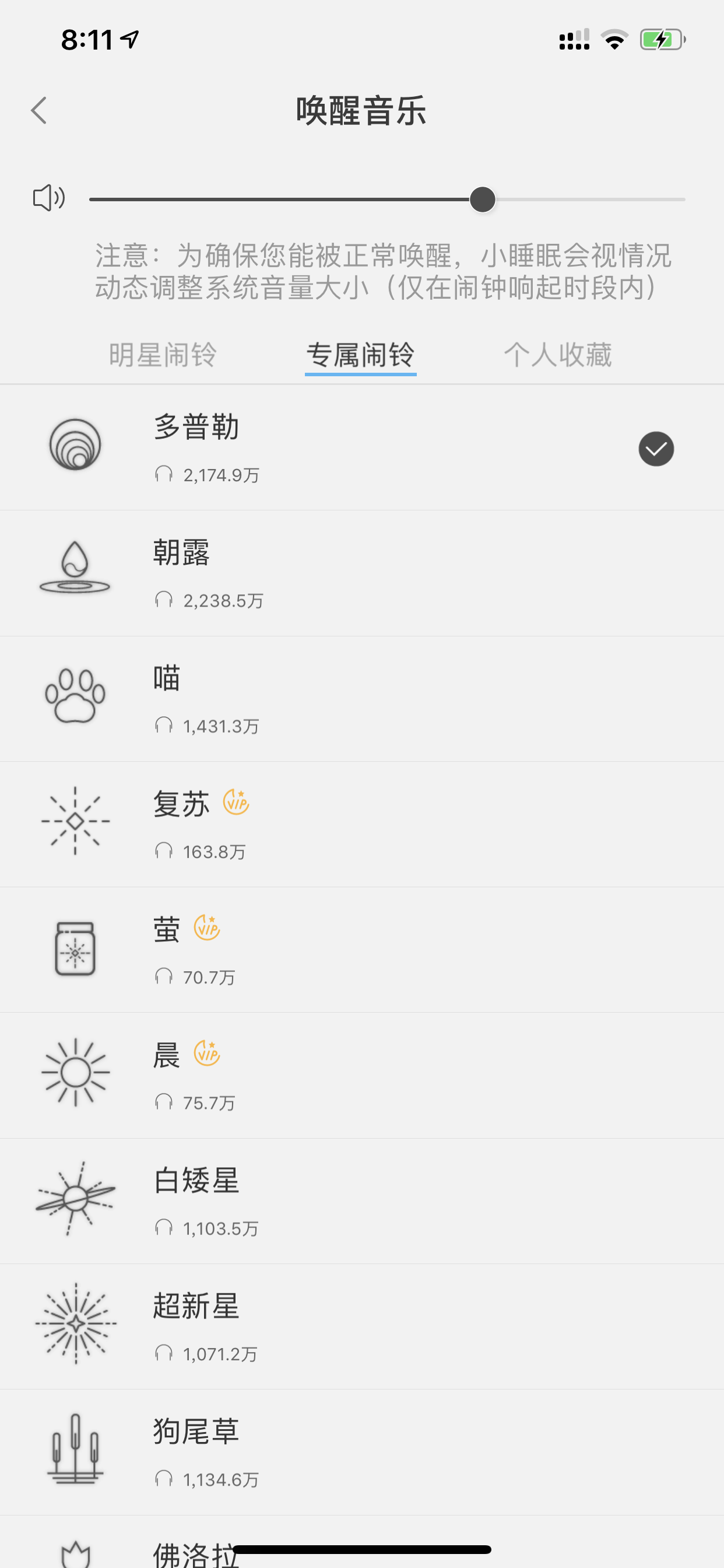Tap the volume slider knob

click(x=483, y=199)
